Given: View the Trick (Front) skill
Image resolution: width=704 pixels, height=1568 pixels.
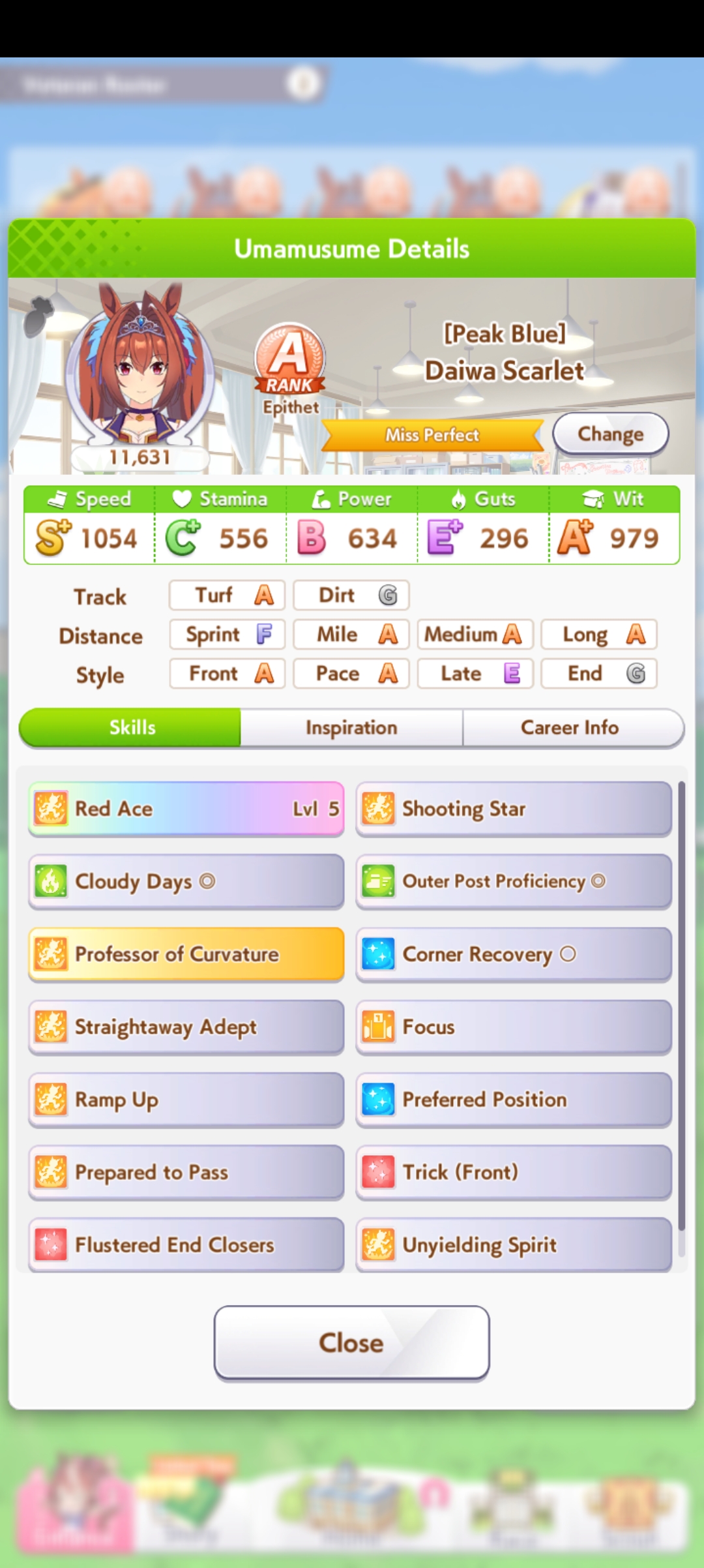Looking at the screenshot, I should coord(514,1172).
